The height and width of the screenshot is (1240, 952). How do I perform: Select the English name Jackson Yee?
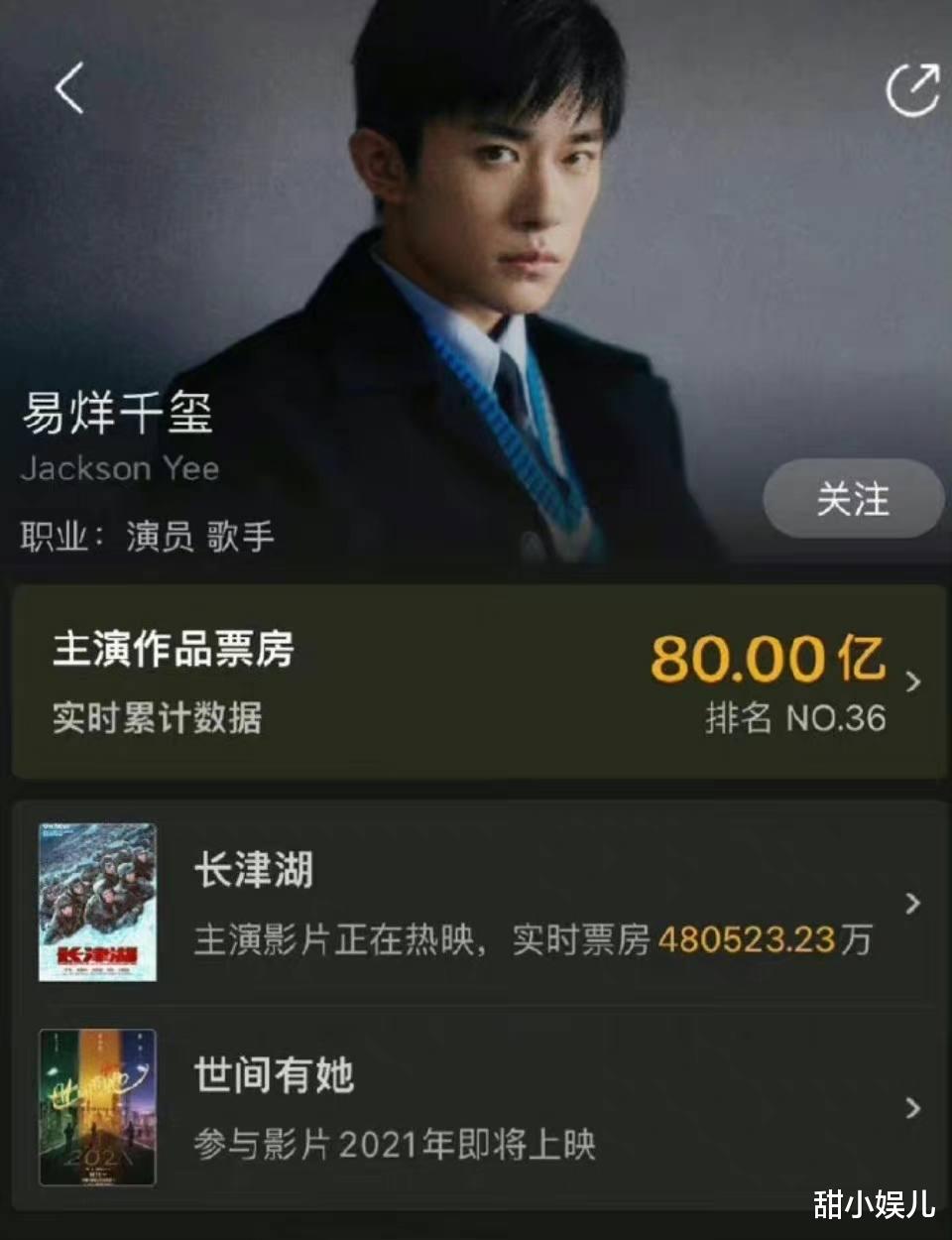(x=119, y=468)
